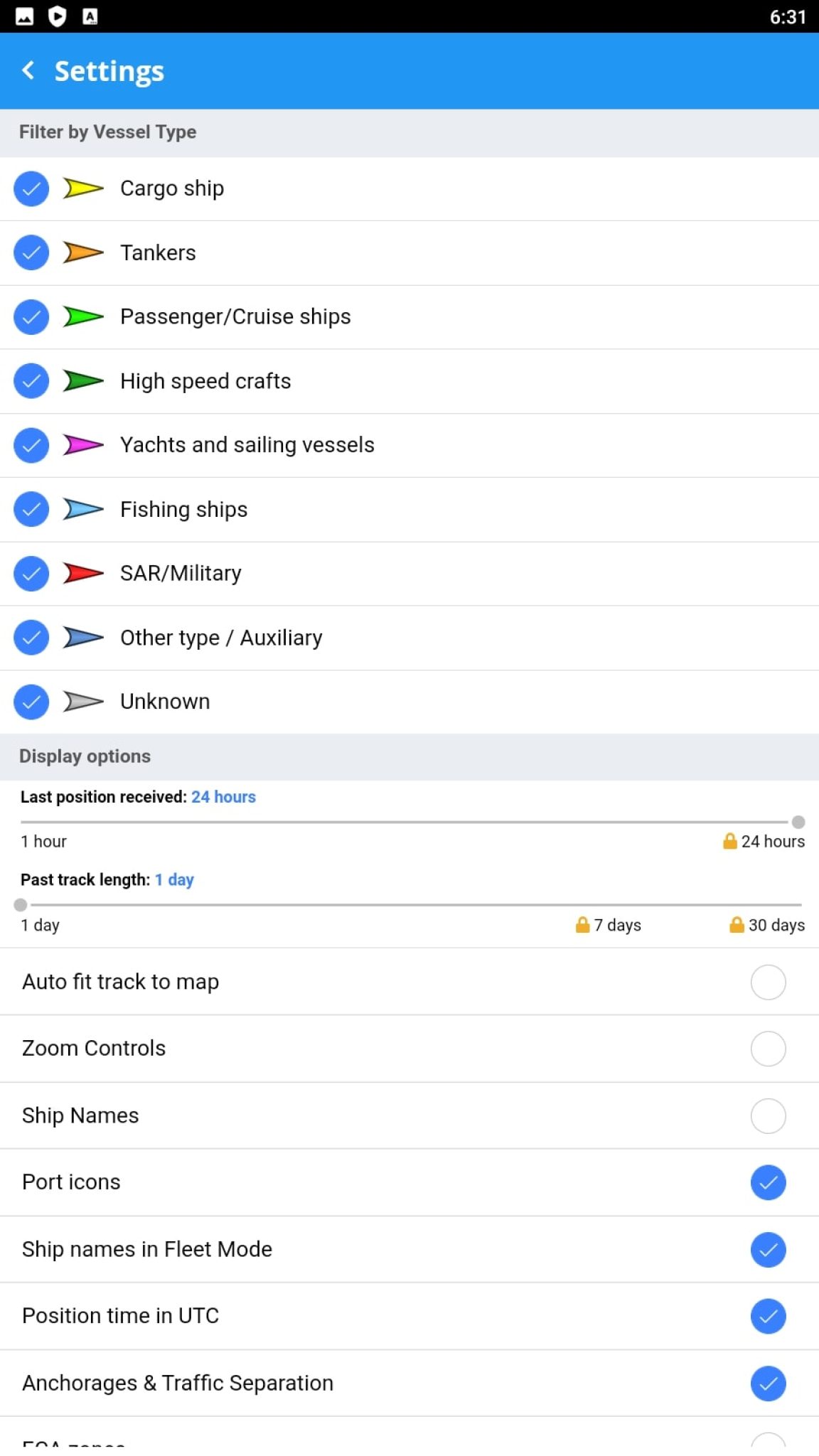Enable the Auto fit track to map toggle

(x=768, y=982)
